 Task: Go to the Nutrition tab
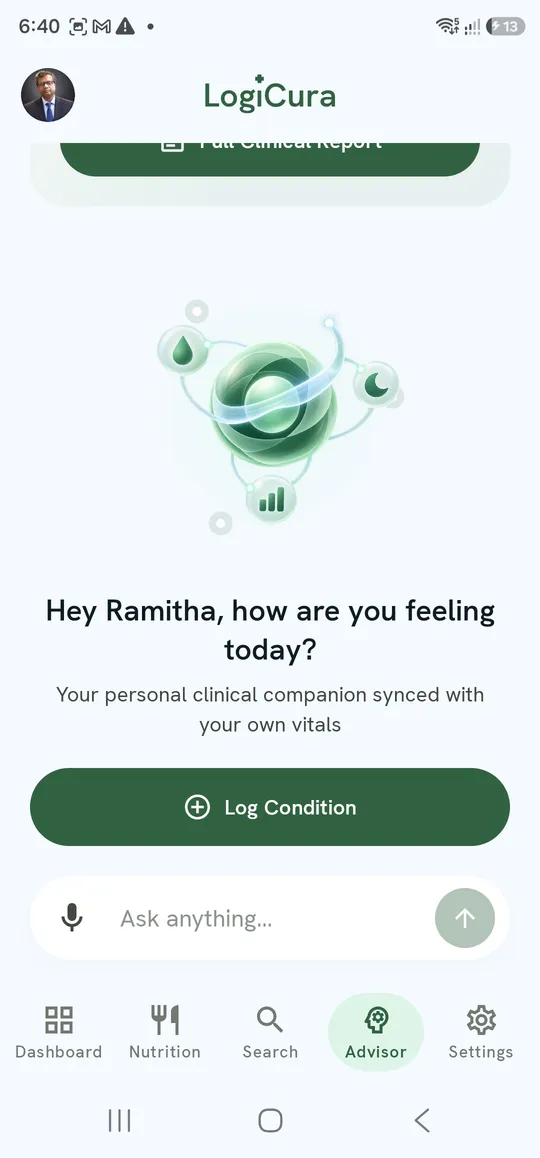point(165,1032)
